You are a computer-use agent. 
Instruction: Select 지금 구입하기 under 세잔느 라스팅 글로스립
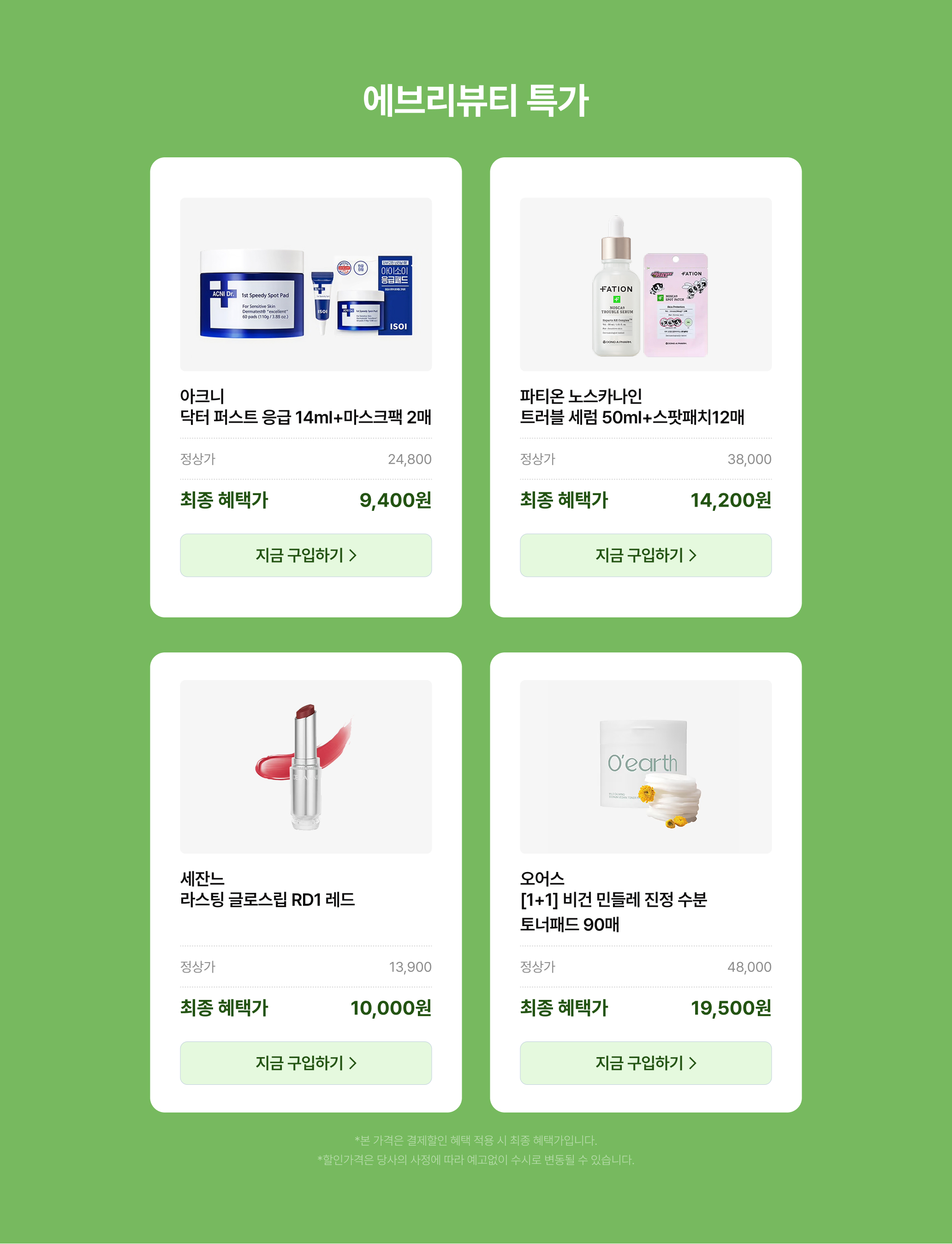coord(305,1063)
